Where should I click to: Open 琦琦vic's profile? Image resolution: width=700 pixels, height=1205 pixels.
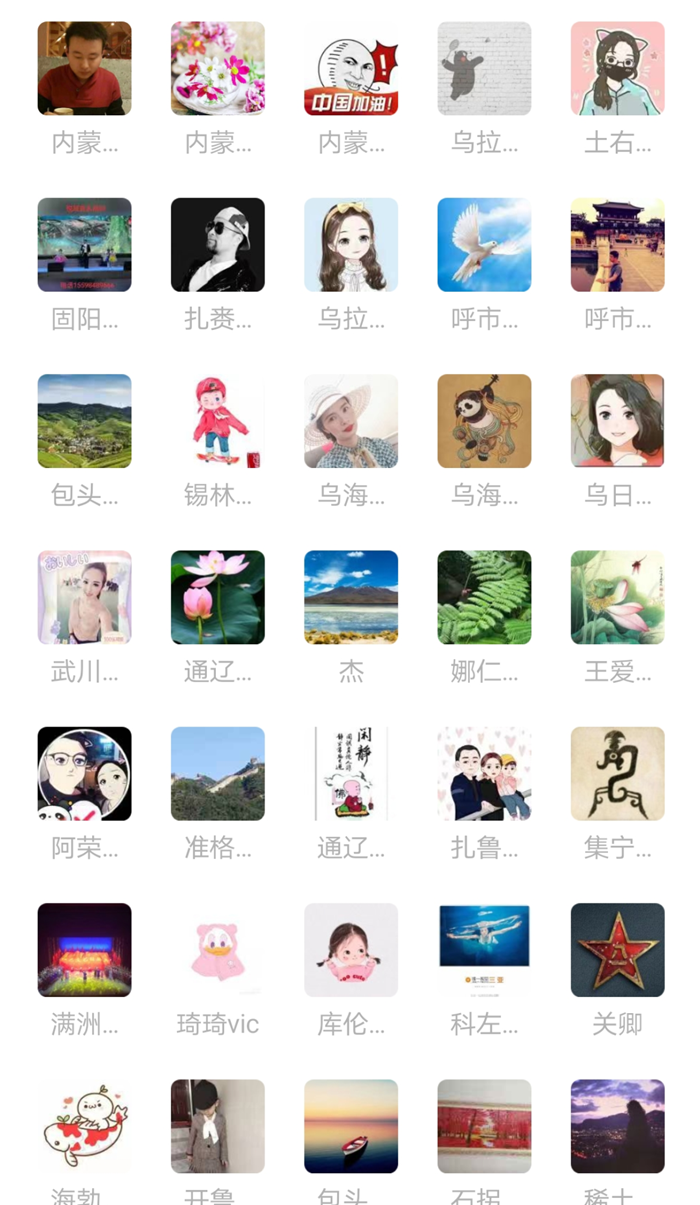[x=217, y=949]
